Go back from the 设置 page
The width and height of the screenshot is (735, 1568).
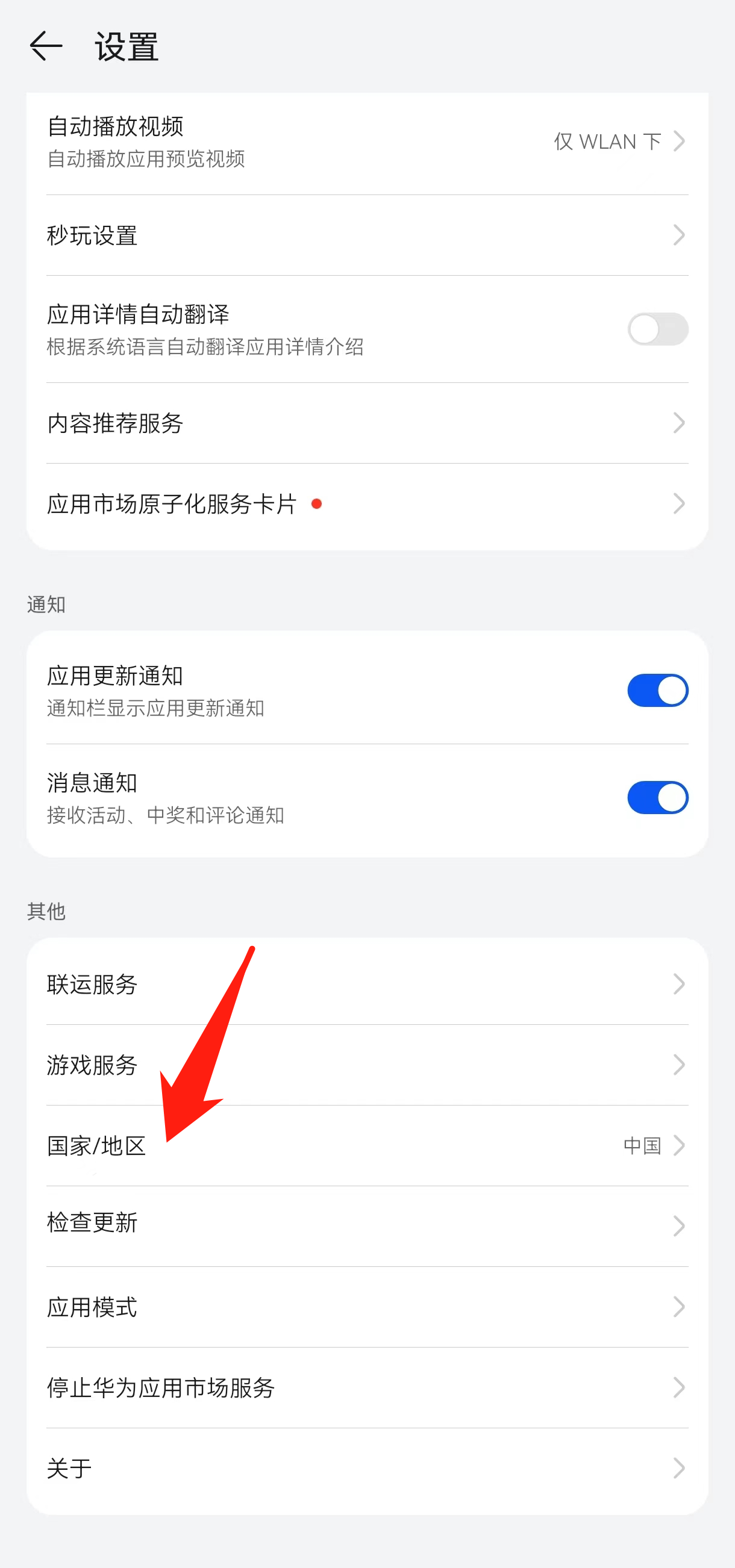46,46
